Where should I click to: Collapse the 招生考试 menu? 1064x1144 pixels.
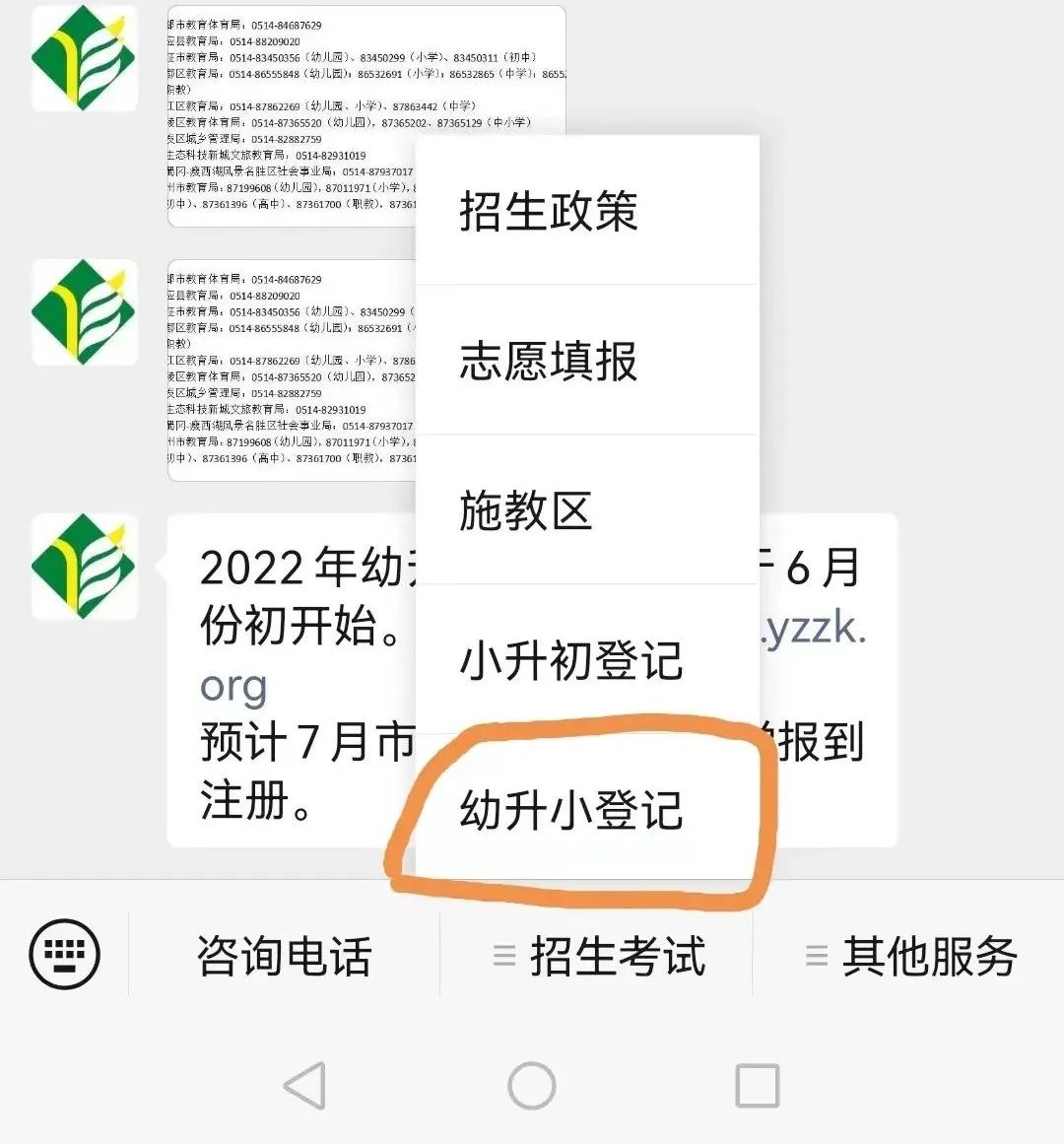pyautogui.click(x=598, y=956)
